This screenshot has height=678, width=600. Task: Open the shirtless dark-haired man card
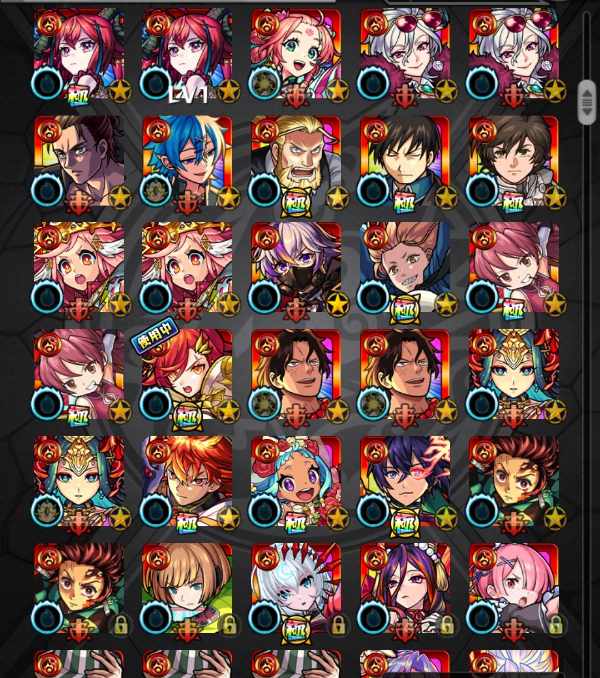79,161
